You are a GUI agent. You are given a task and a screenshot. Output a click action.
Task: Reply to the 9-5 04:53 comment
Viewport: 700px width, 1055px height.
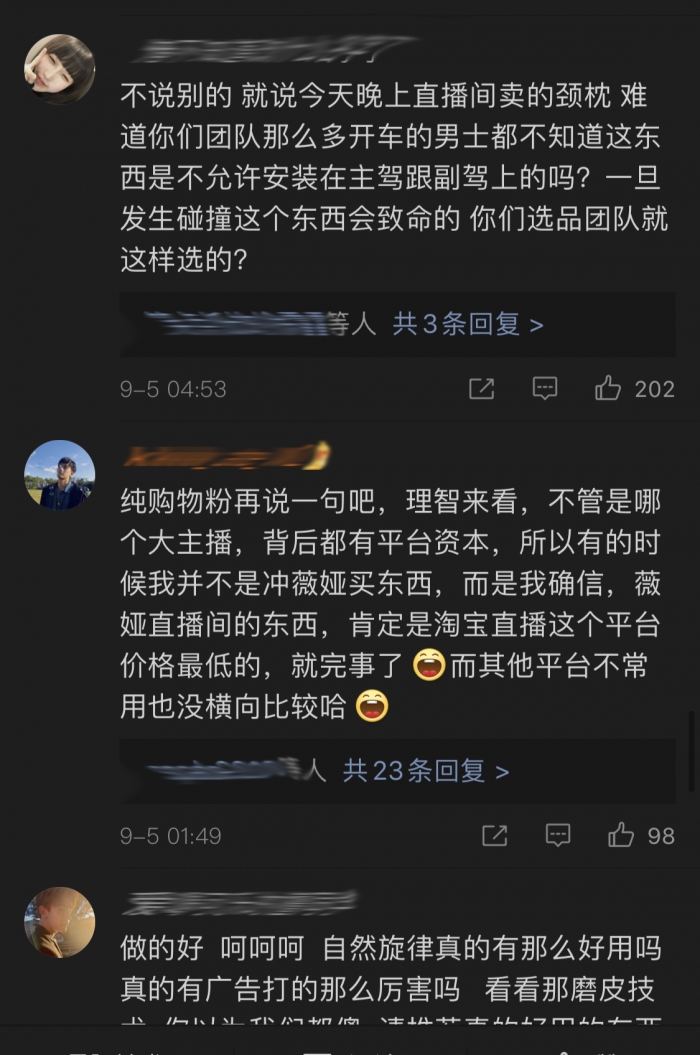[x=545, y=389]
